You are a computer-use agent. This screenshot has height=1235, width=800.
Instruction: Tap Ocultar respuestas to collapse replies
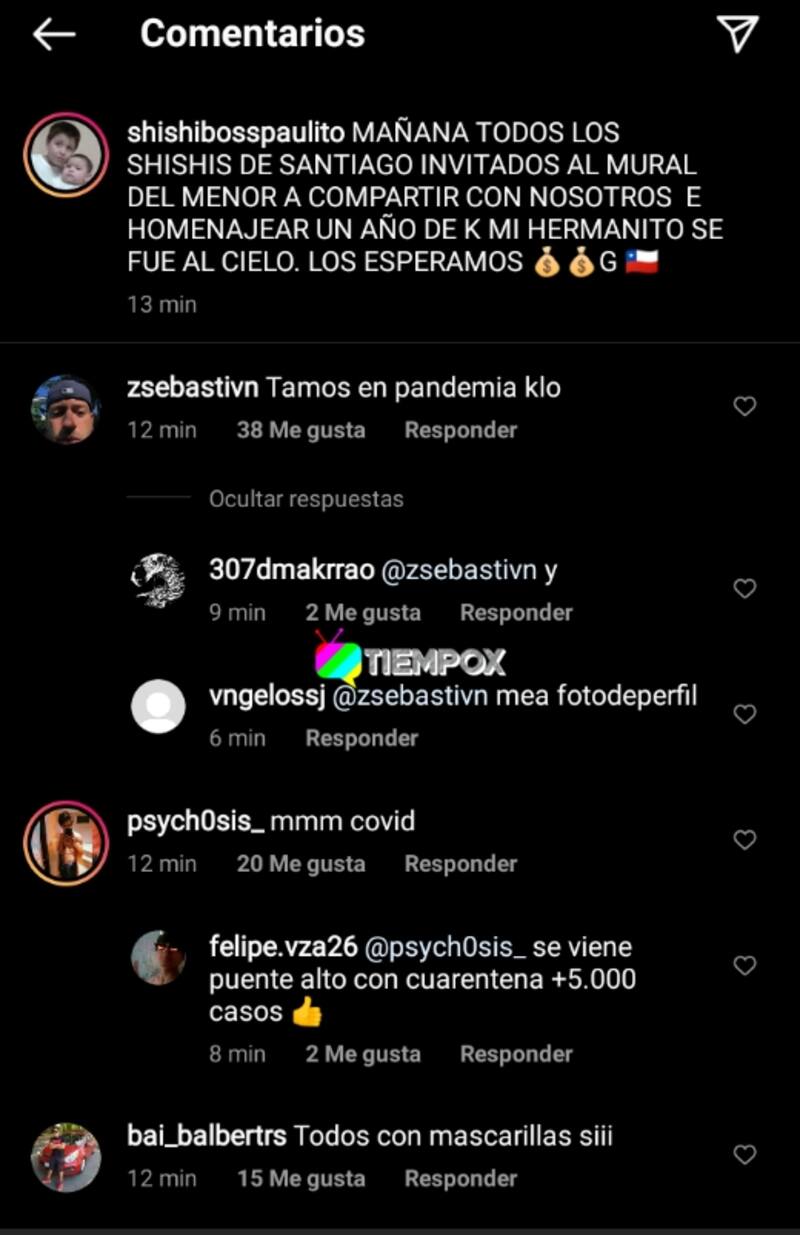(306, 499)
